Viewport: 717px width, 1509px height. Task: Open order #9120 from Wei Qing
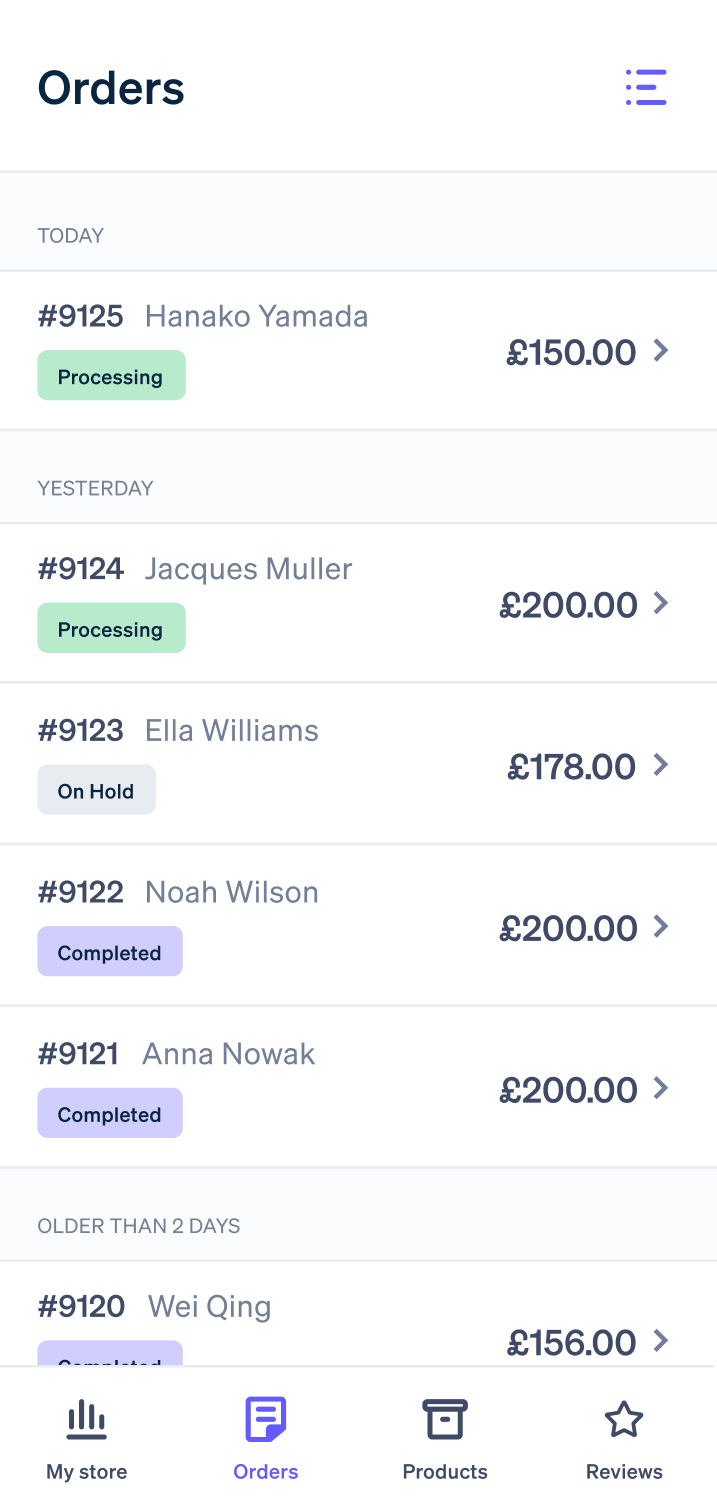point(358,1314)
